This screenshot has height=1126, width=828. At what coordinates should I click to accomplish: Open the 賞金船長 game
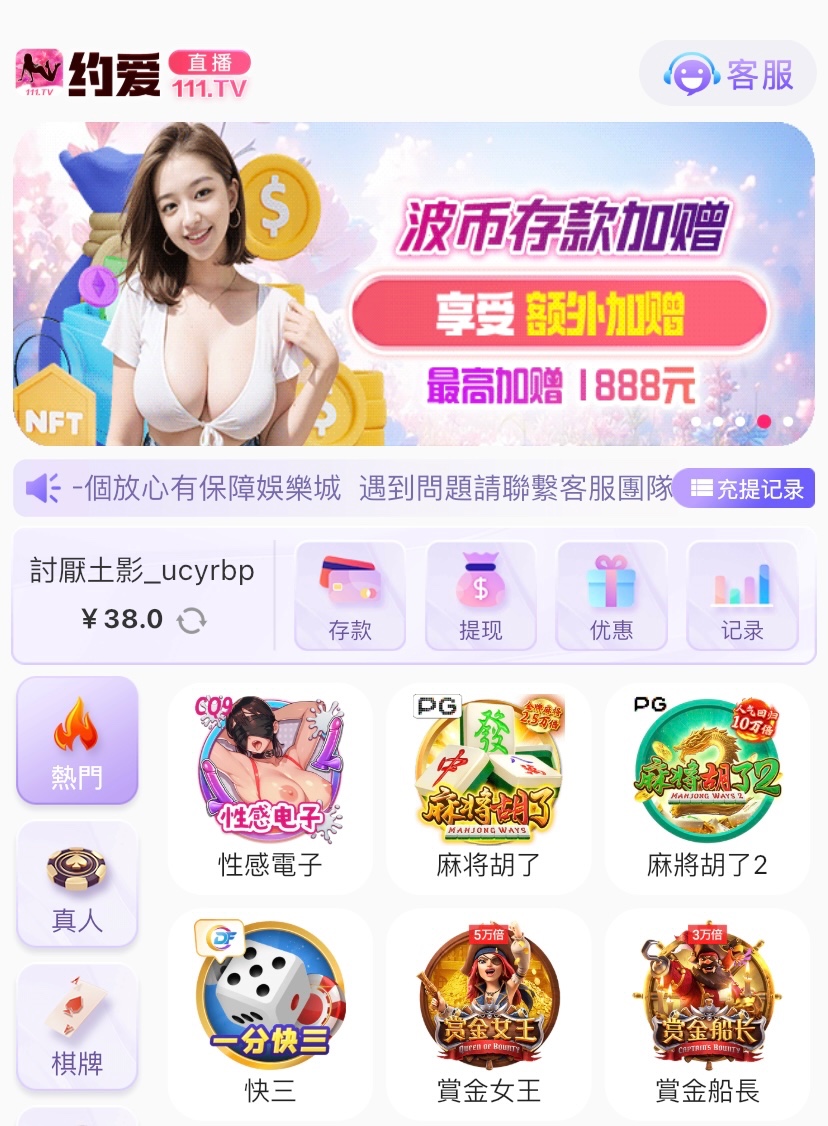click(x=707, y=1012)
